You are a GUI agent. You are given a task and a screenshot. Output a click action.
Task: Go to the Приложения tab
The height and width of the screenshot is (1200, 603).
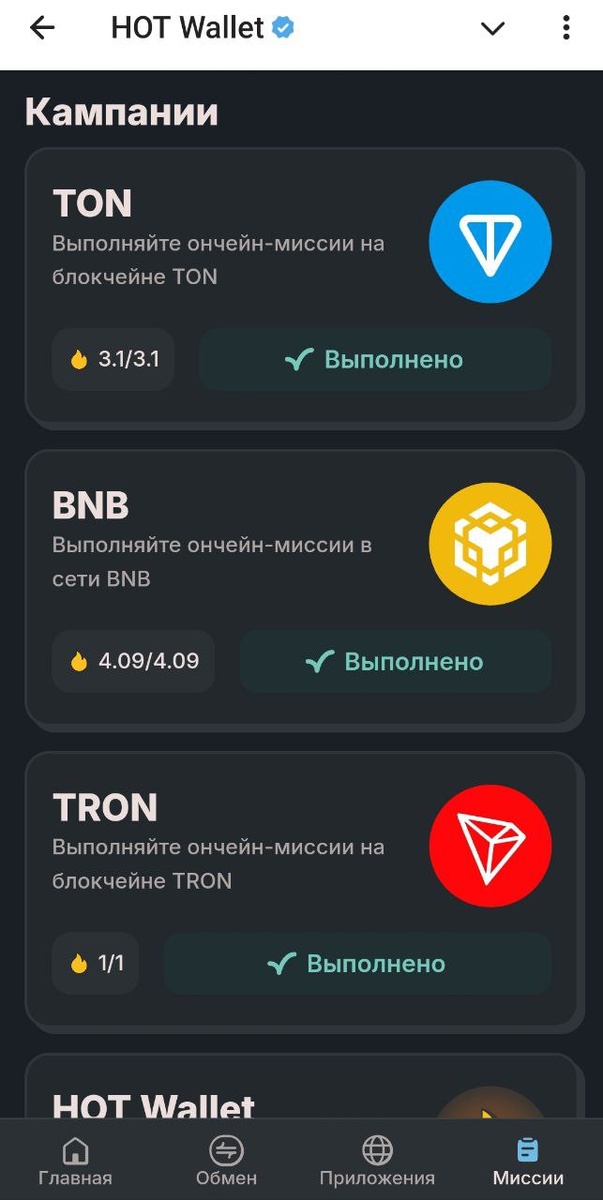(x=377, y=1161)
